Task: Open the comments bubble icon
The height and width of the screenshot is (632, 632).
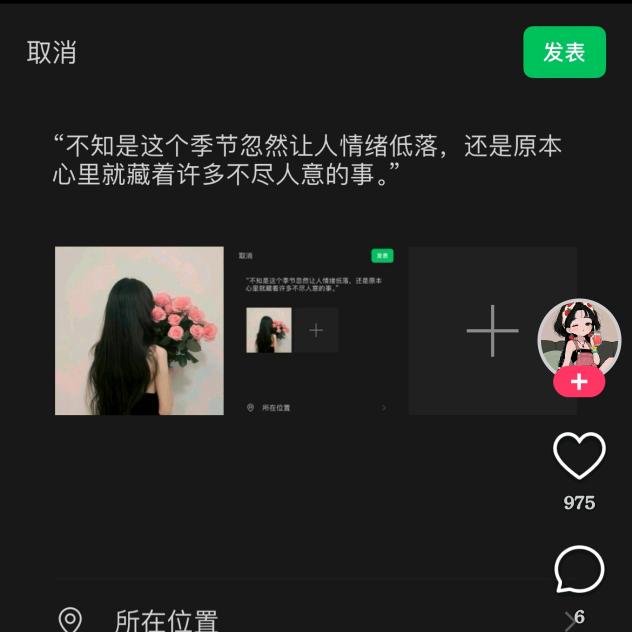Action: point(579,570)
